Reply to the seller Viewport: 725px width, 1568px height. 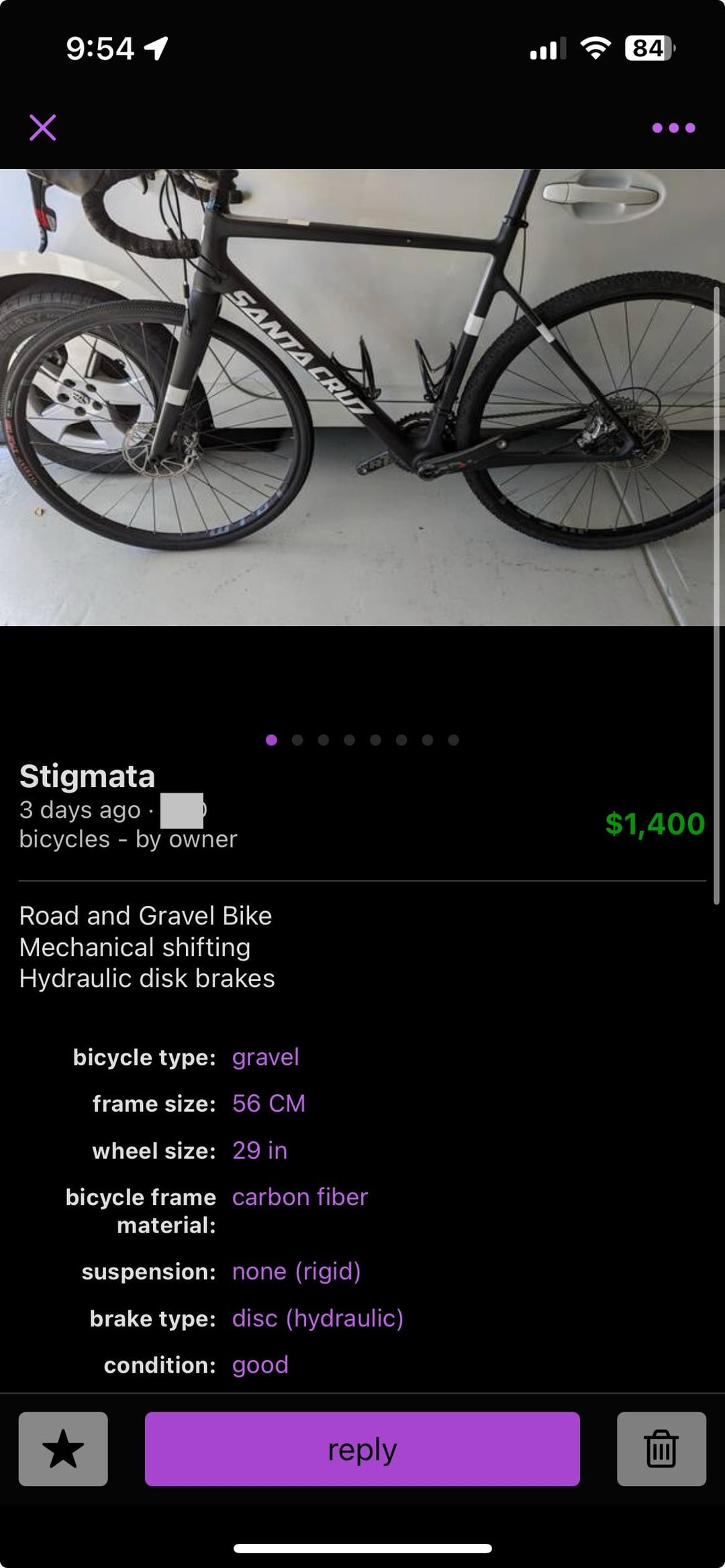(362, 1449)
